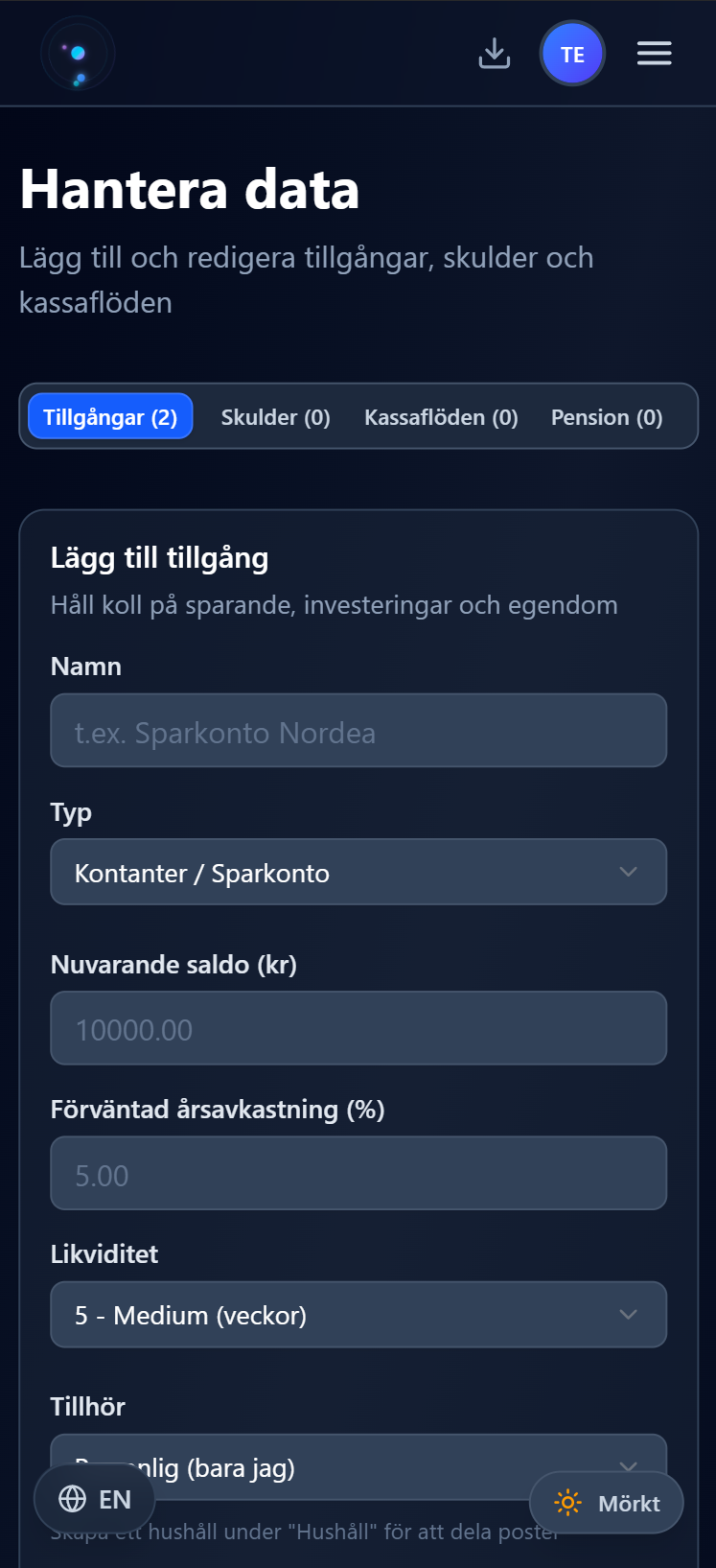Image resolution: width=716 pixels, height=1568 pixels.
Task: Click the download/export icon in the header
Action: pyautogui.click(x=494, y=54)
